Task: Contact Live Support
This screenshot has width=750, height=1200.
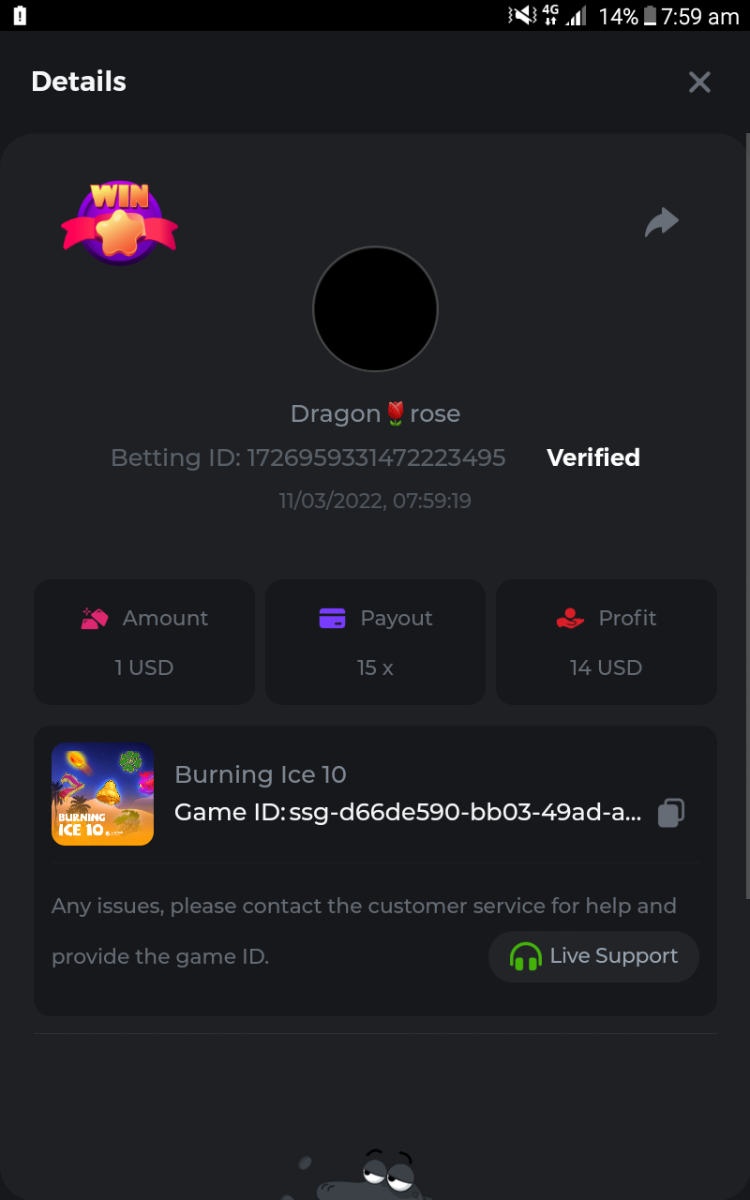Action: (x=594, y=957)
